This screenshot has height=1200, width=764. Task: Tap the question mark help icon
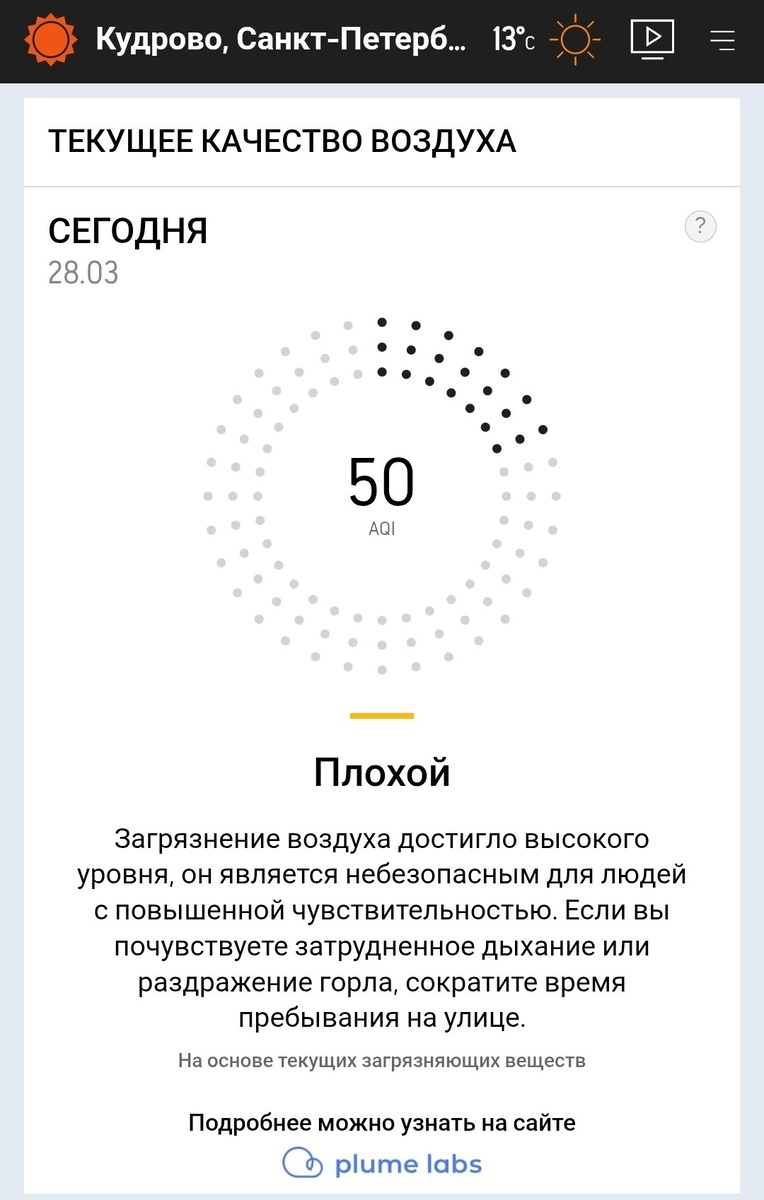click(700, 226)
